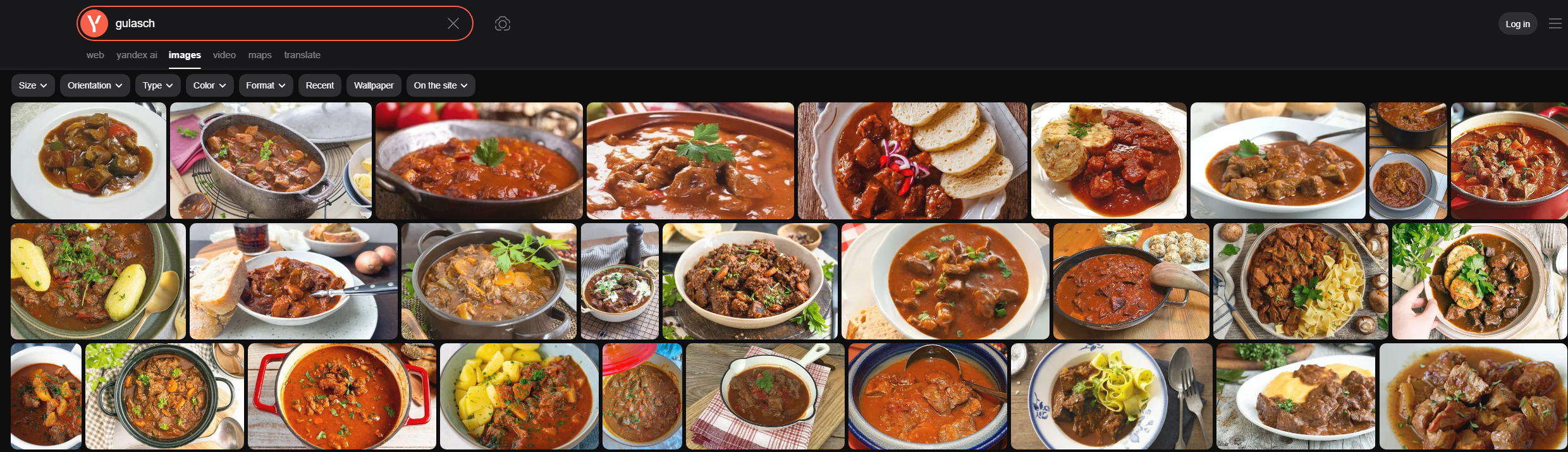Viewport: 1568px width, 452px height.
Task: Expand the Orientation filter
Action: 95,85
